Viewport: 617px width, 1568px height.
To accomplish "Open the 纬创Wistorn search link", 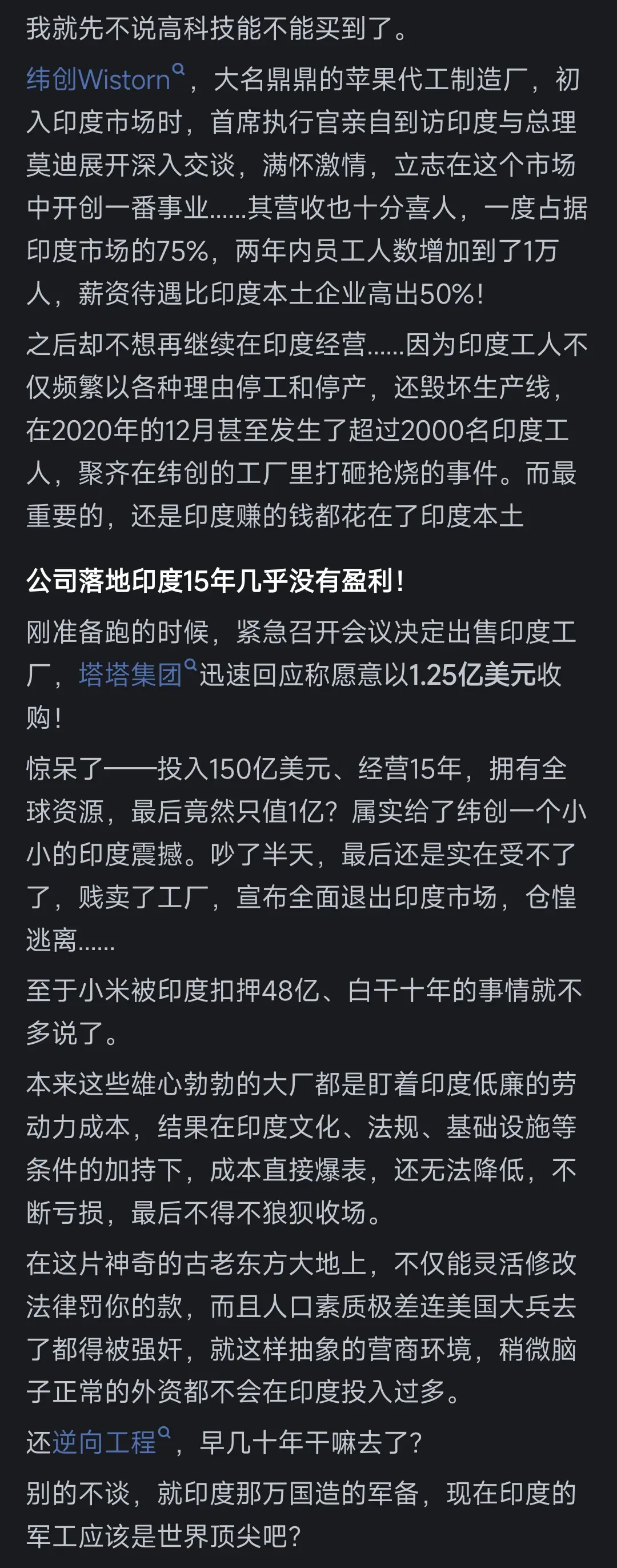I will pyautogui.click(x=99, y=79).
